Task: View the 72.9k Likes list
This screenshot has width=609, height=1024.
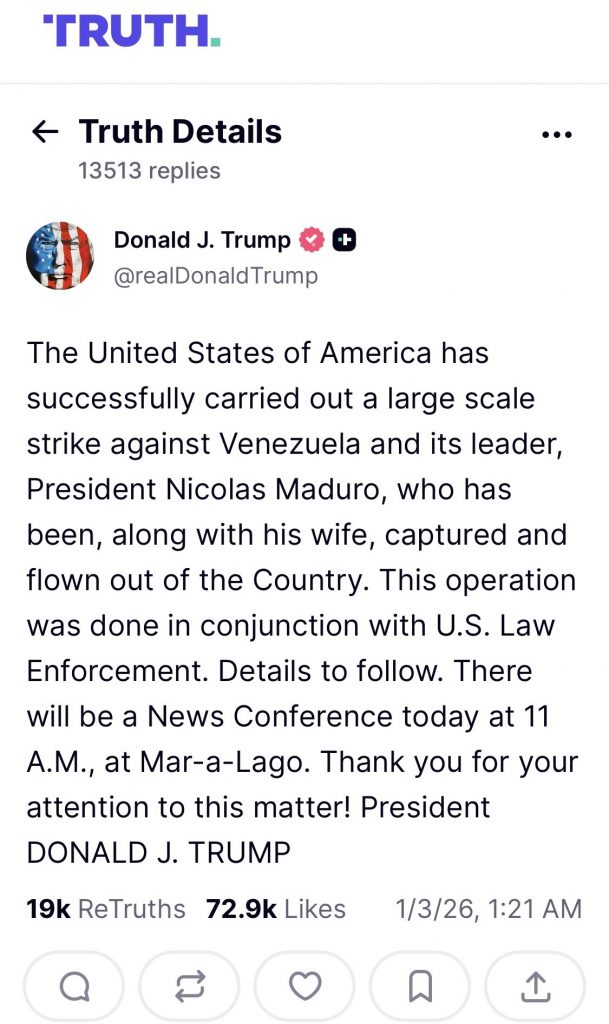Action: point(276,909)
